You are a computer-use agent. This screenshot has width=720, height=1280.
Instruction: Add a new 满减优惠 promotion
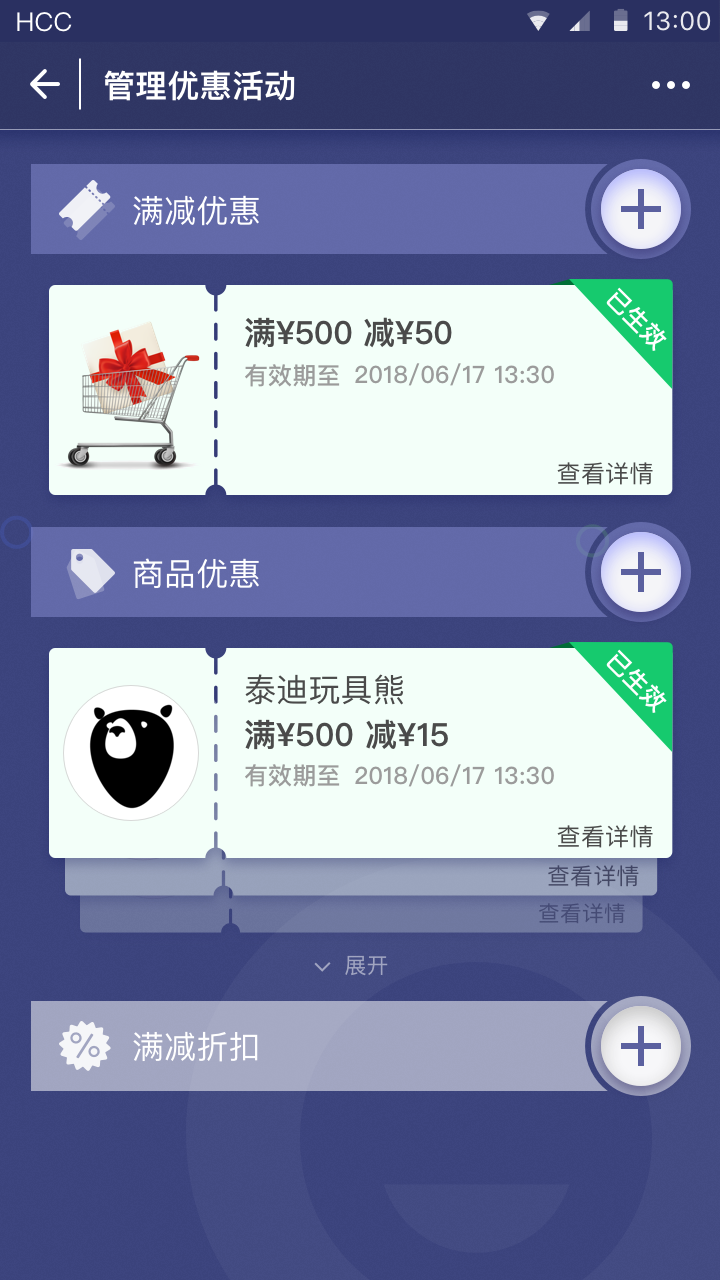pyautogui.click(x=640, y=209)
